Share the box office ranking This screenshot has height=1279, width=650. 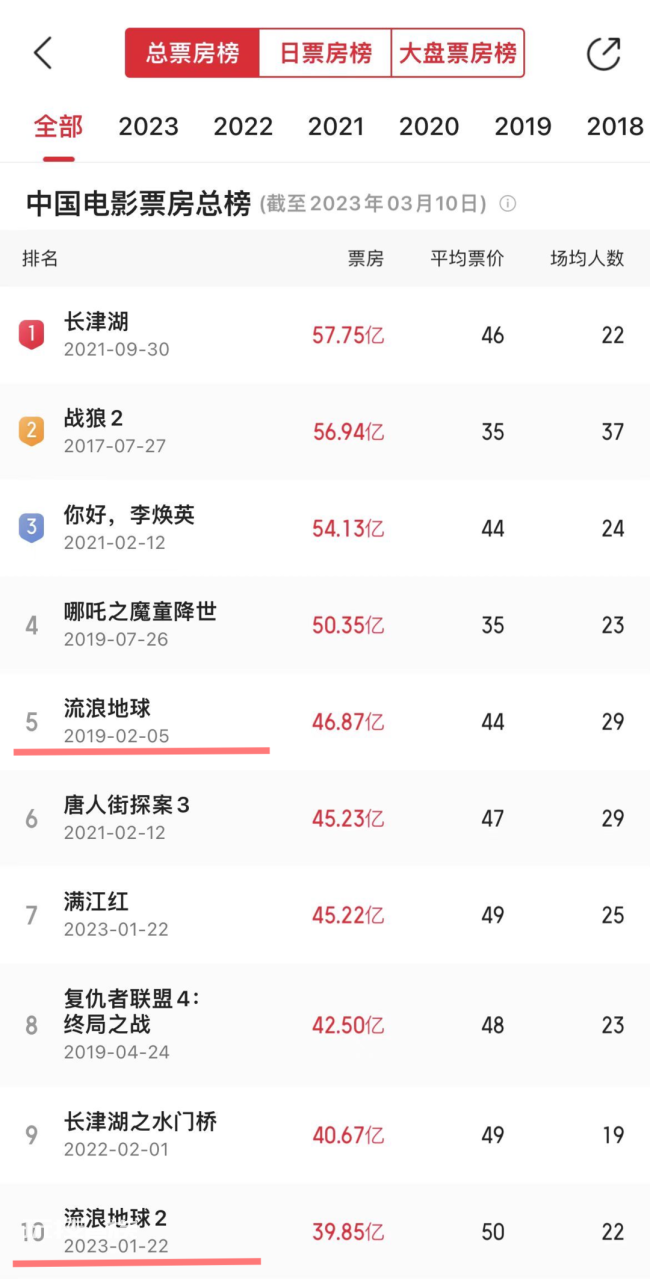point(603,53)
